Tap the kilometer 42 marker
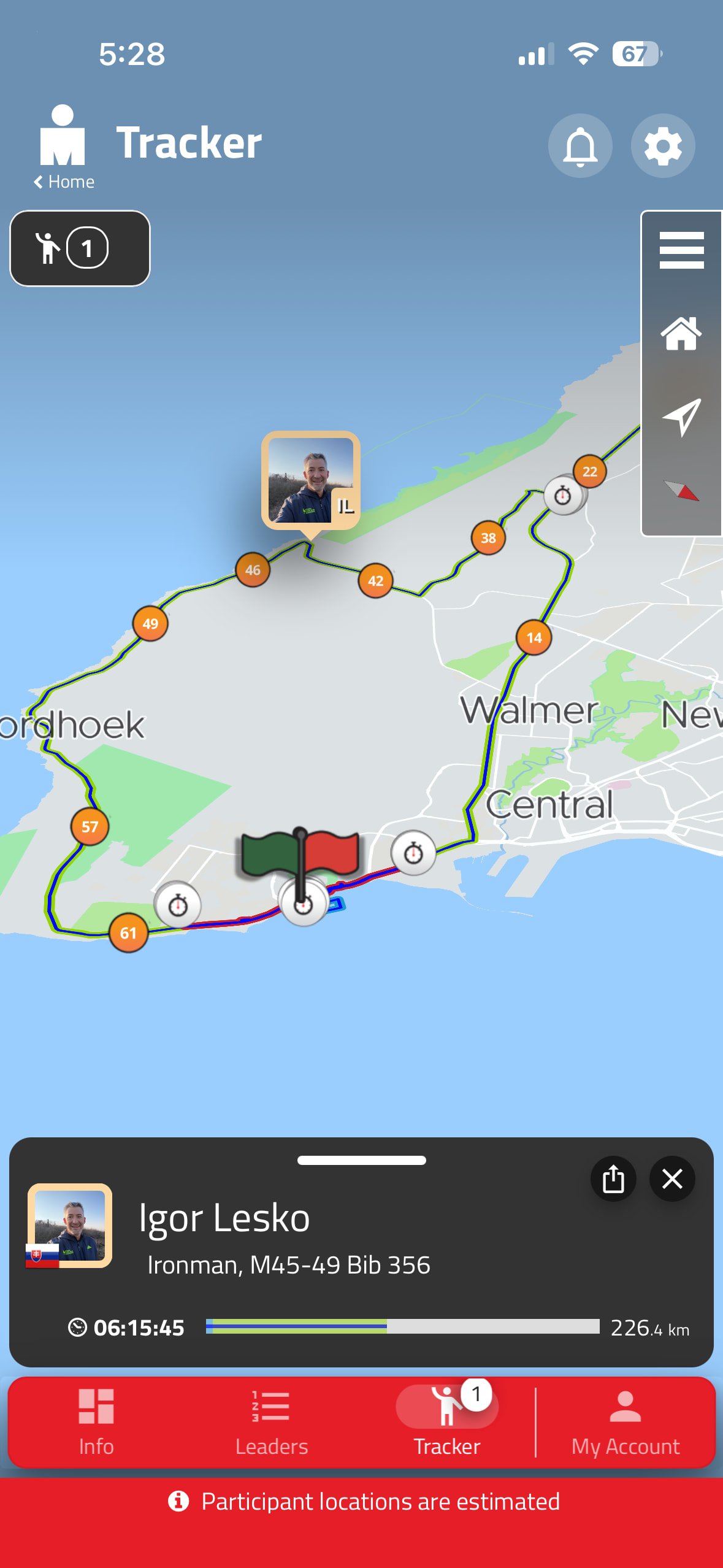The width and height of the screenshot is (723, 1568). pyautogui.click(x=375, y=580)
